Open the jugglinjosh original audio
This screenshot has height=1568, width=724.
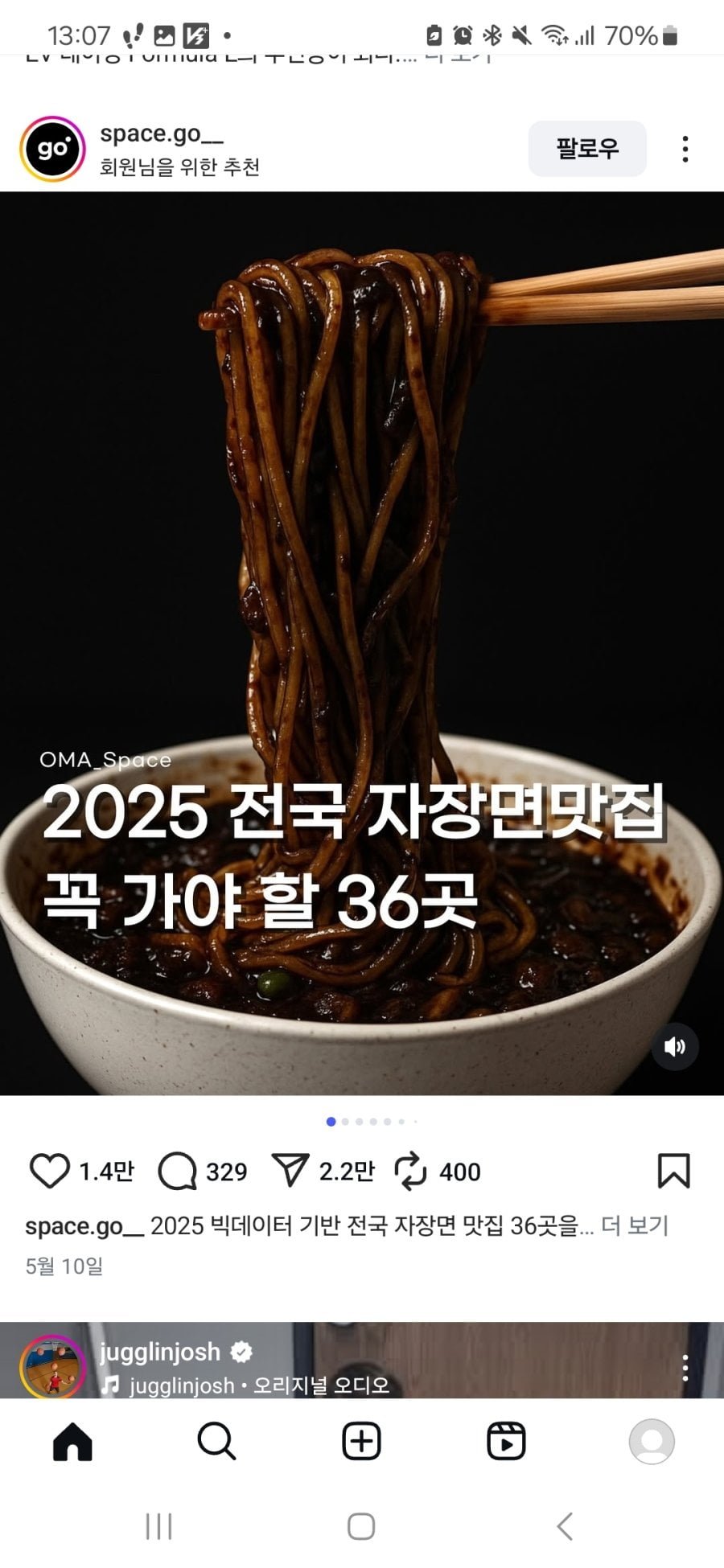click(257, 1385)
